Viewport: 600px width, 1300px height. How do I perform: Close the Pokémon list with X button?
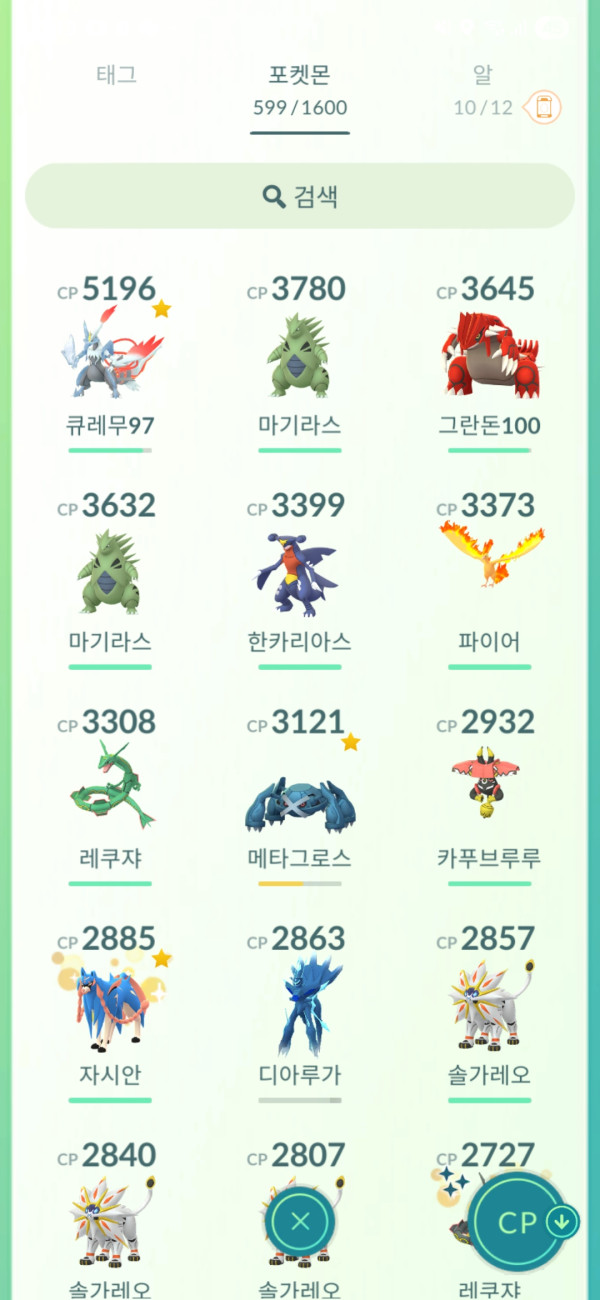[x=300, y=1221]
